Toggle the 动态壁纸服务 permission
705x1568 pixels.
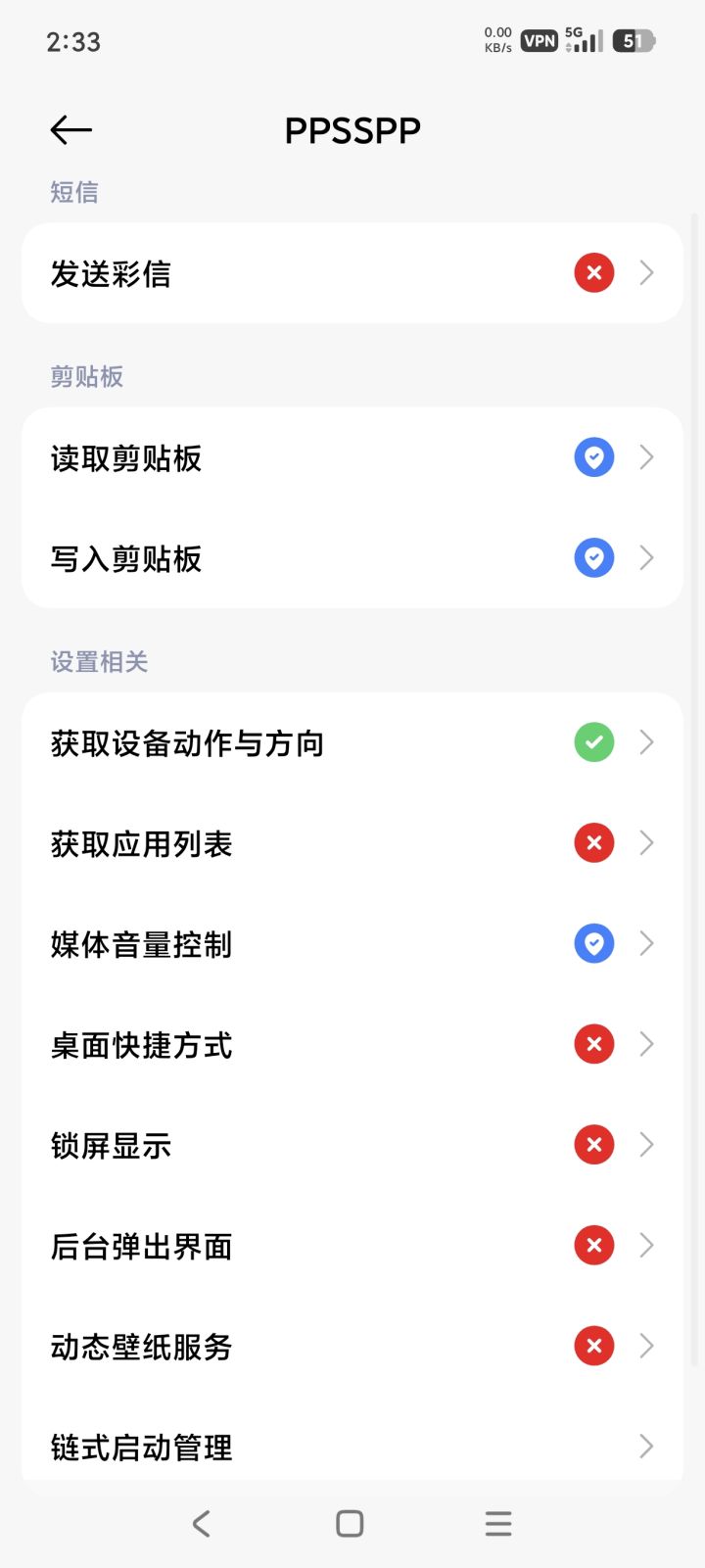tap(592, 1346)
